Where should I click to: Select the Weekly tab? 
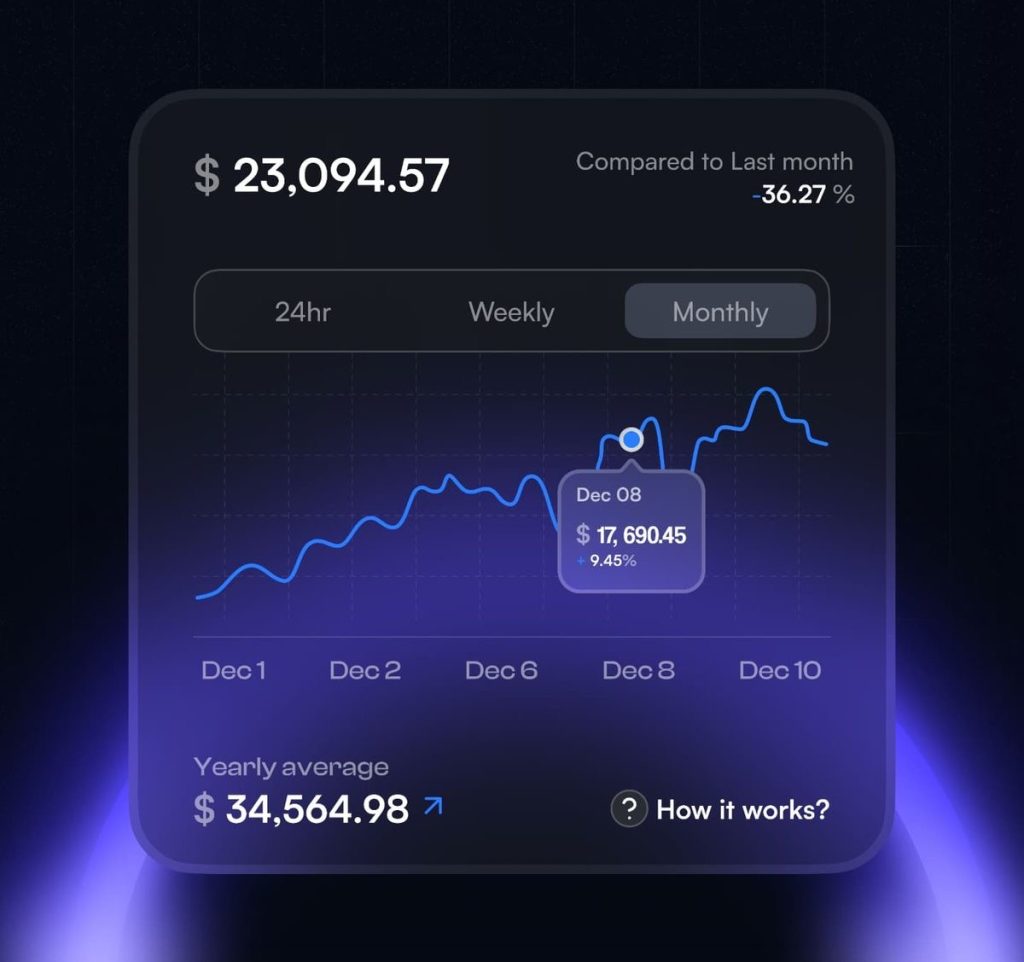pyautogui.click(x=511, y=312)
